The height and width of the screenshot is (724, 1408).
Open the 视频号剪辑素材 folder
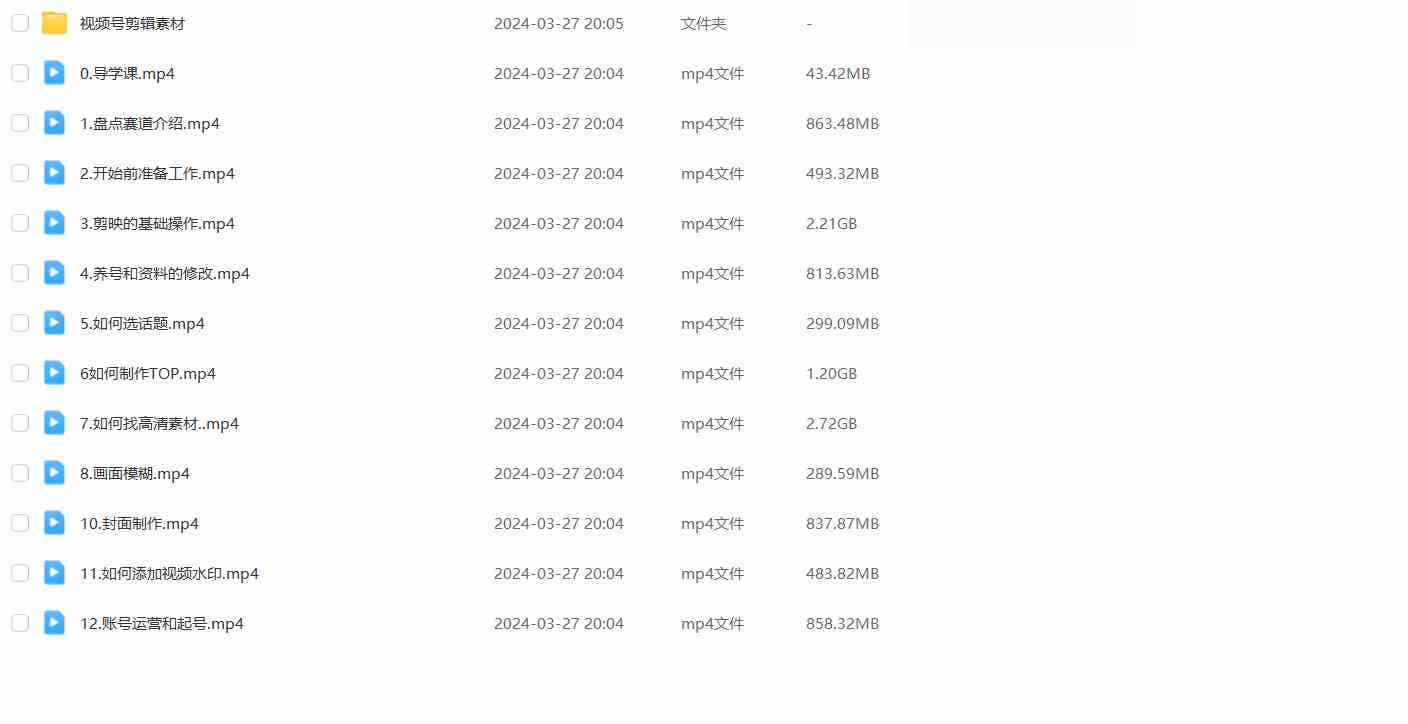(132, 23)
